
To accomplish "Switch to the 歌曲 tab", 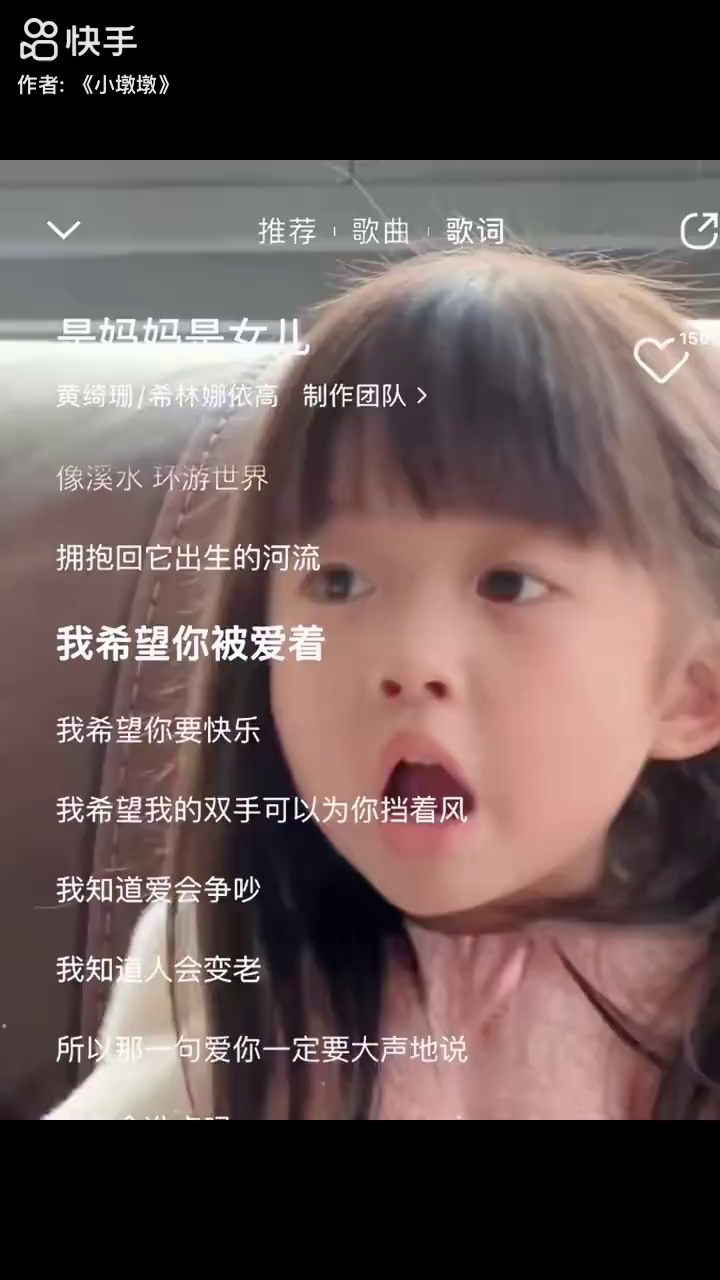I will coord(380,231).
